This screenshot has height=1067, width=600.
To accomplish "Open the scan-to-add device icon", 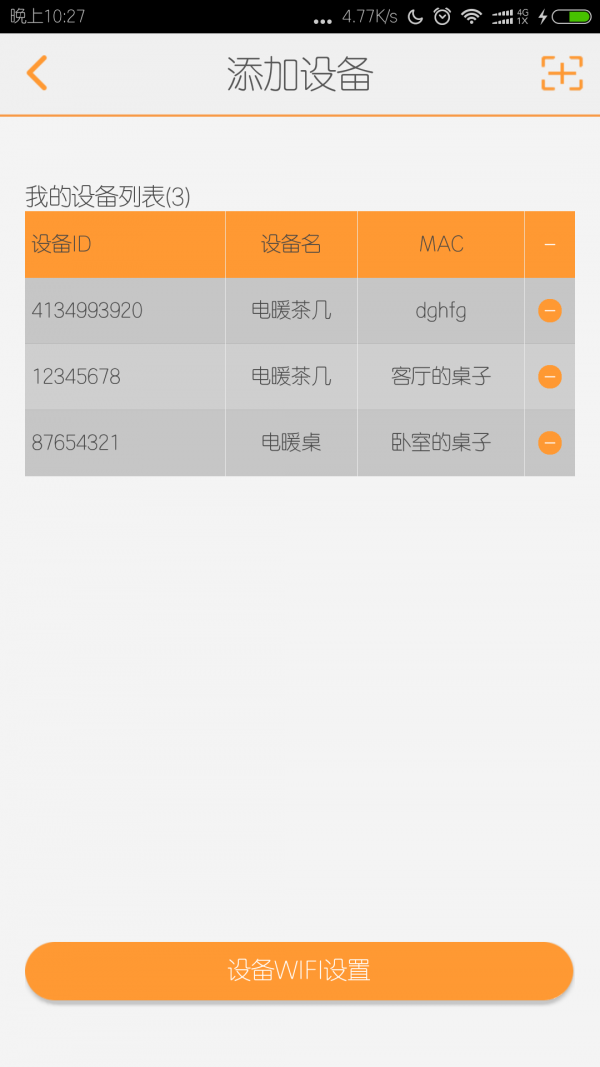I will coord(561,73).
